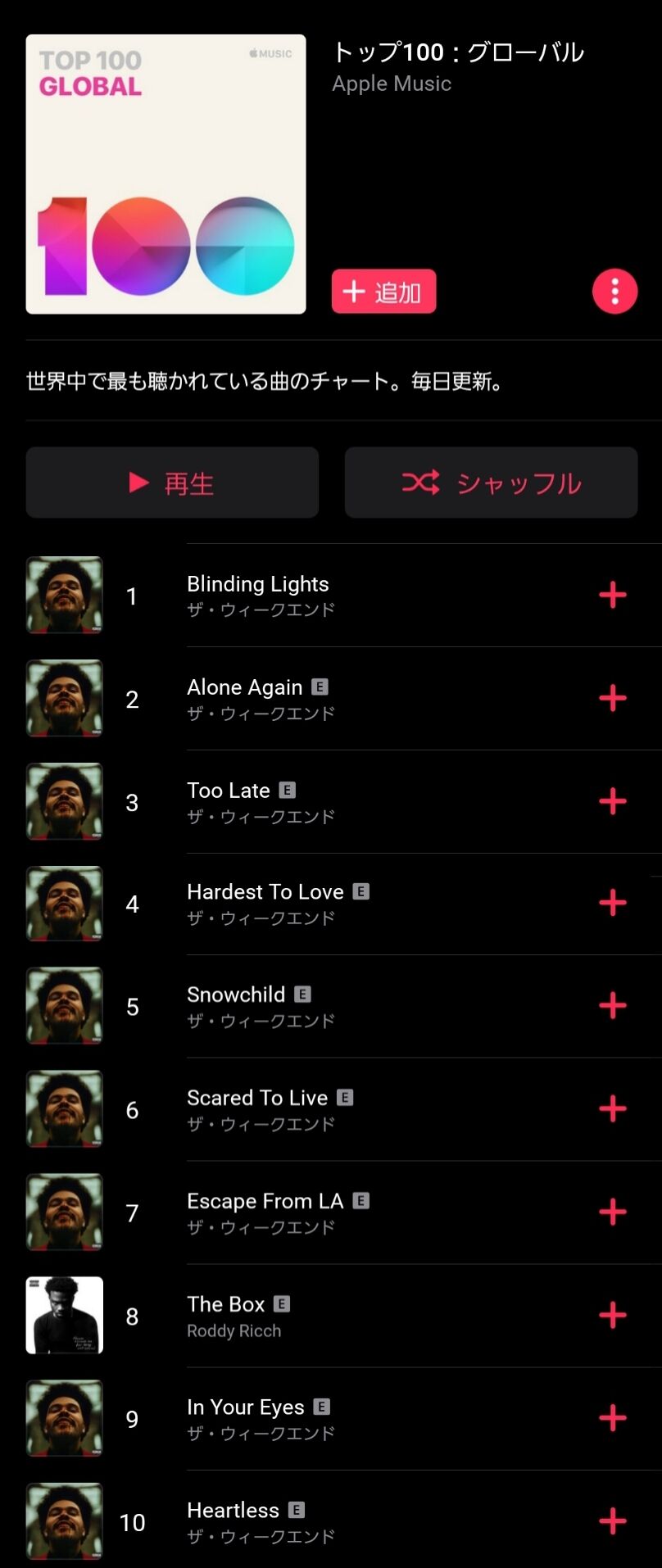Add the Top 100 Global playlist via 追加
662x1568 pixels.
(383, 292)
